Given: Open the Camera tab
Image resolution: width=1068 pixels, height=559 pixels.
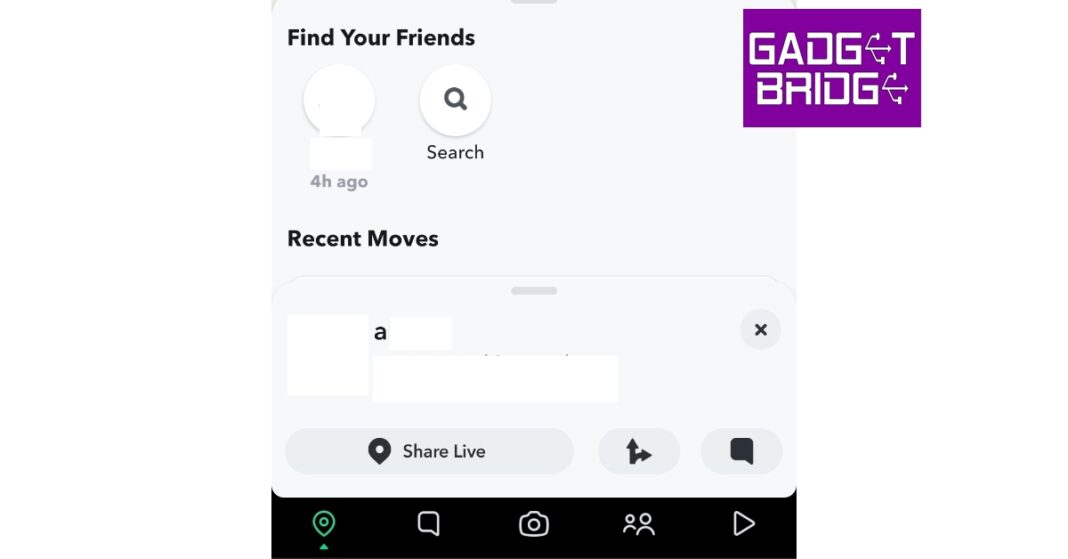Looking at the screenshot, I should (x=534, y=524).
